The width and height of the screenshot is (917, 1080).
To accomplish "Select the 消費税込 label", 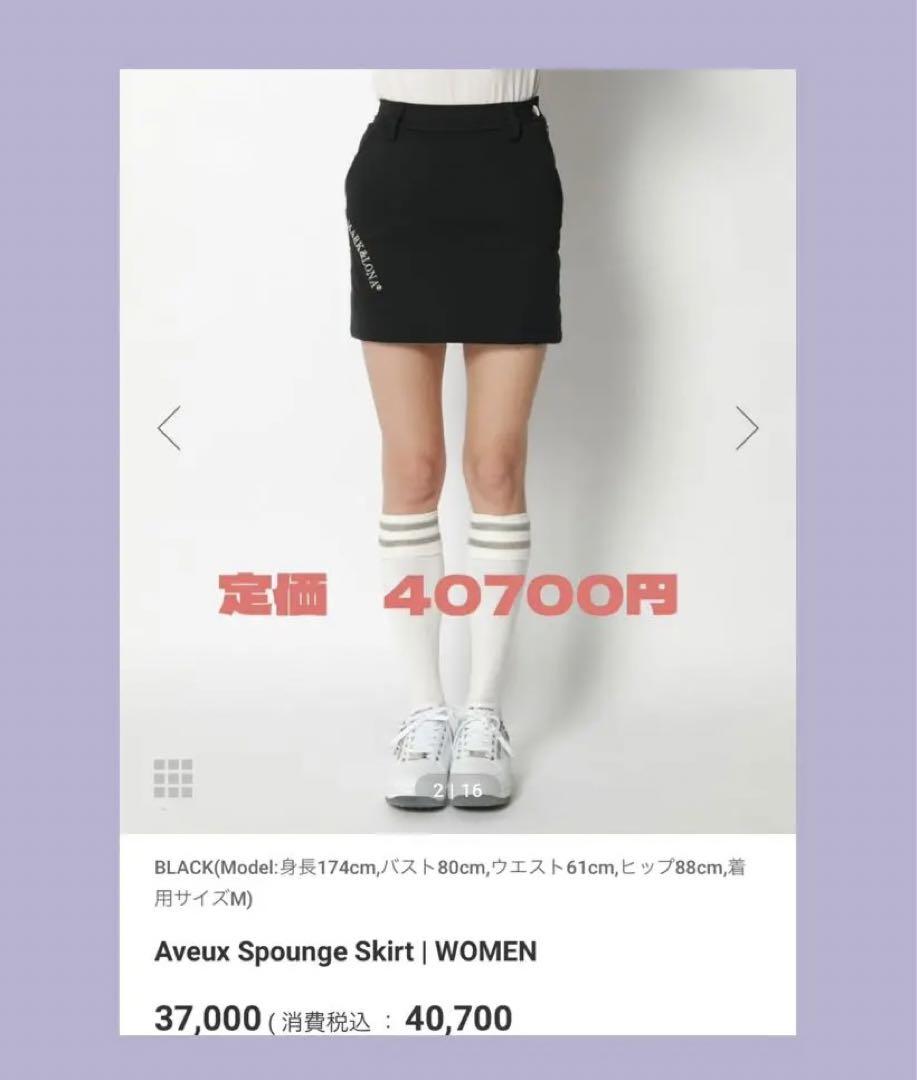I will click(318, 1021).
